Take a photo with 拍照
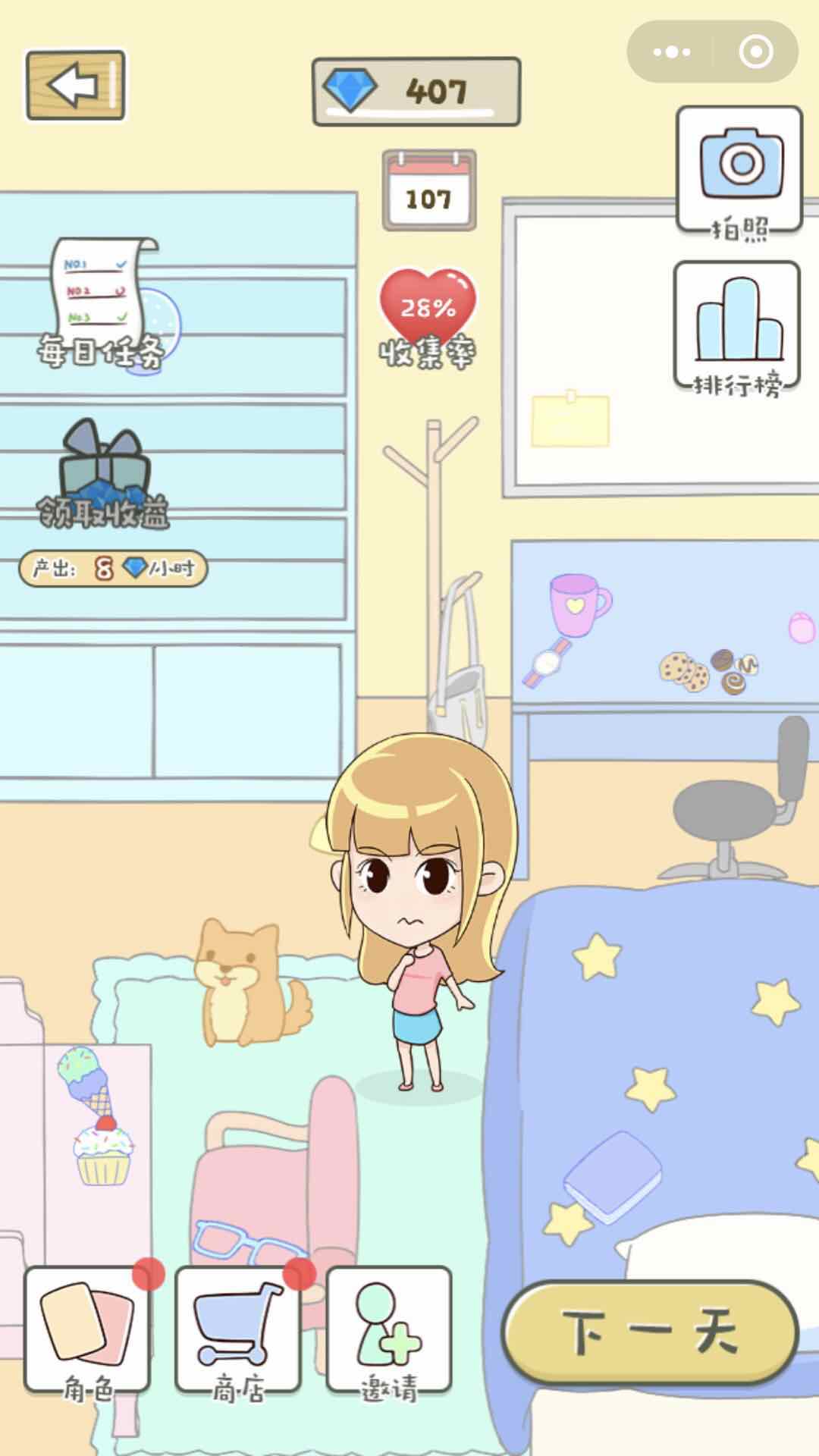The width and height of the screenshot is (819, 1456). click(739, 171)
